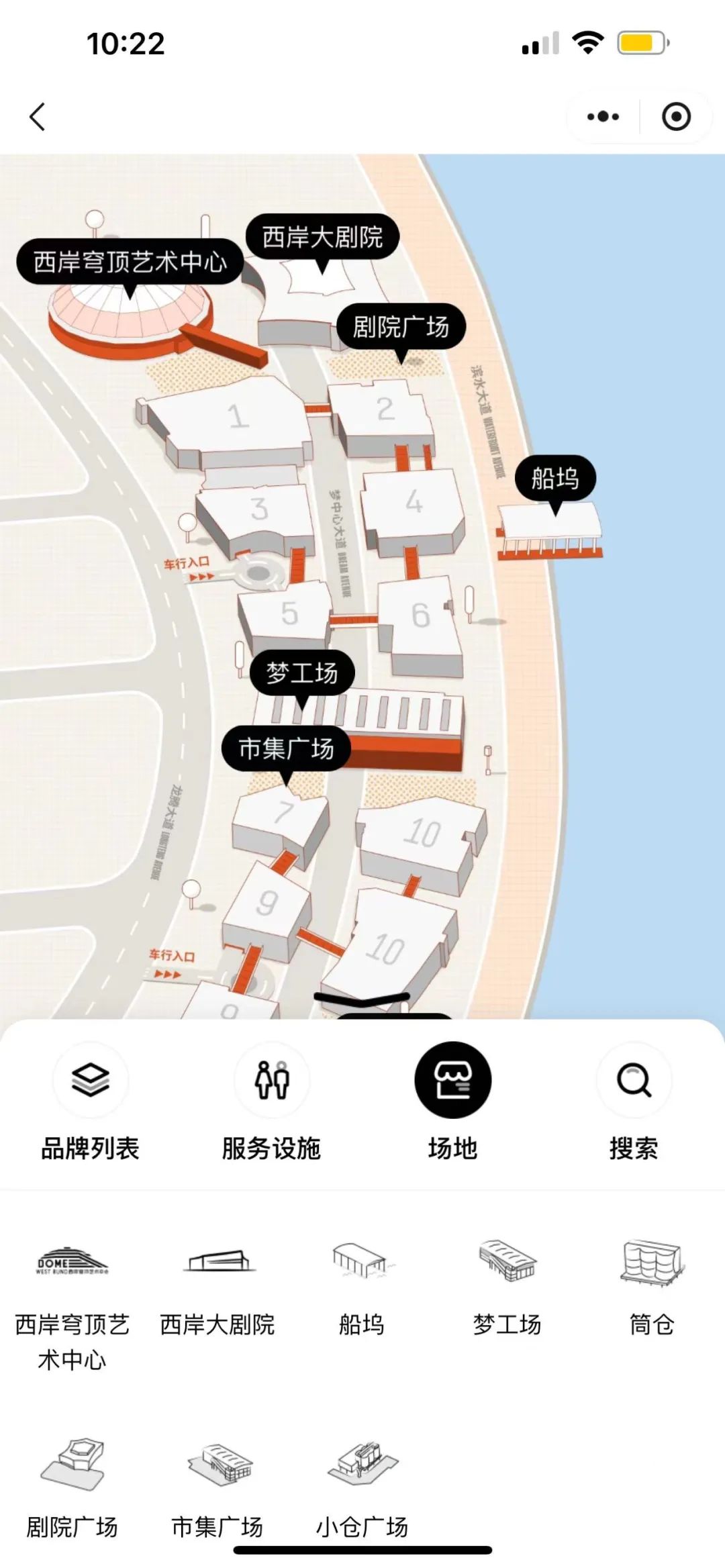The height and width of the screenshot is (1568, 725).
Task: Open the mini program more options menu
Action: [602, 117]
